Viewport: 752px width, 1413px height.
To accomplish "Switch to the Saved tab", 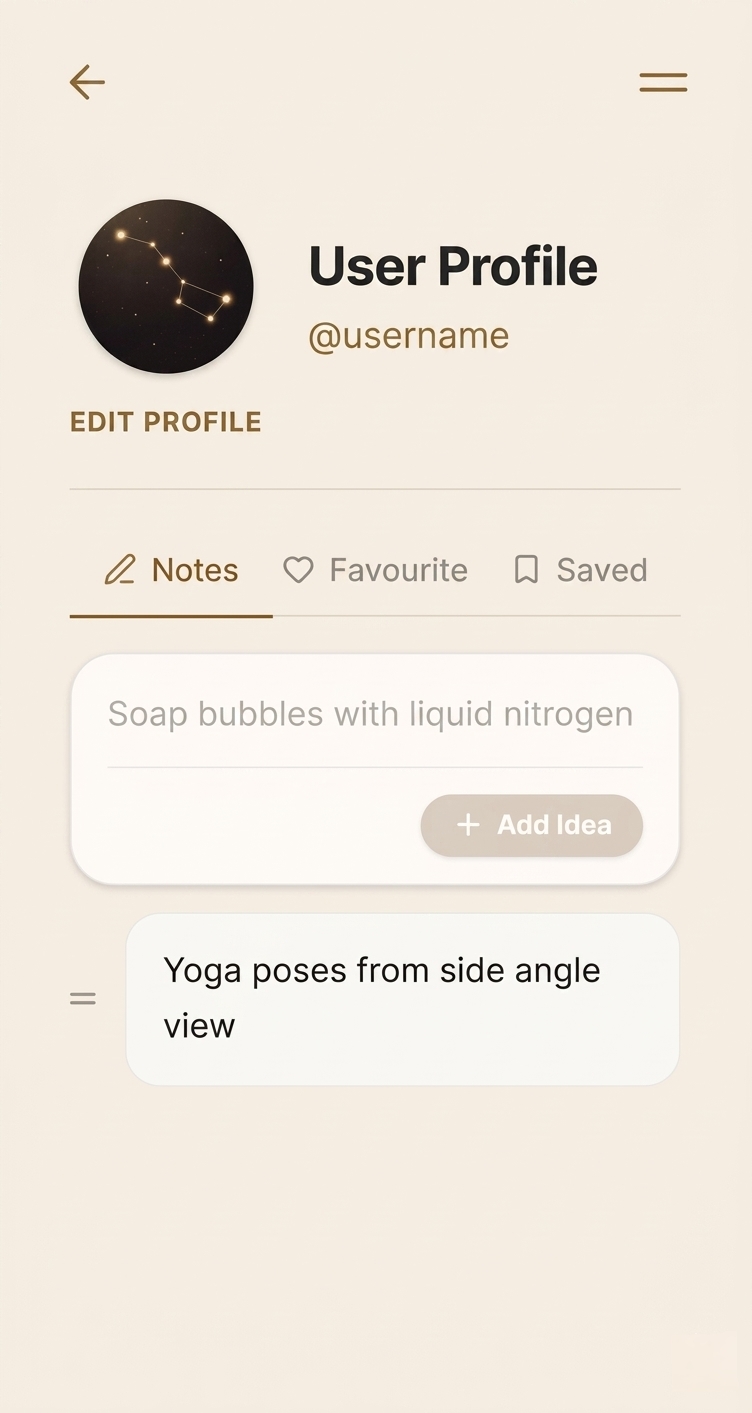I will [581, 570].
